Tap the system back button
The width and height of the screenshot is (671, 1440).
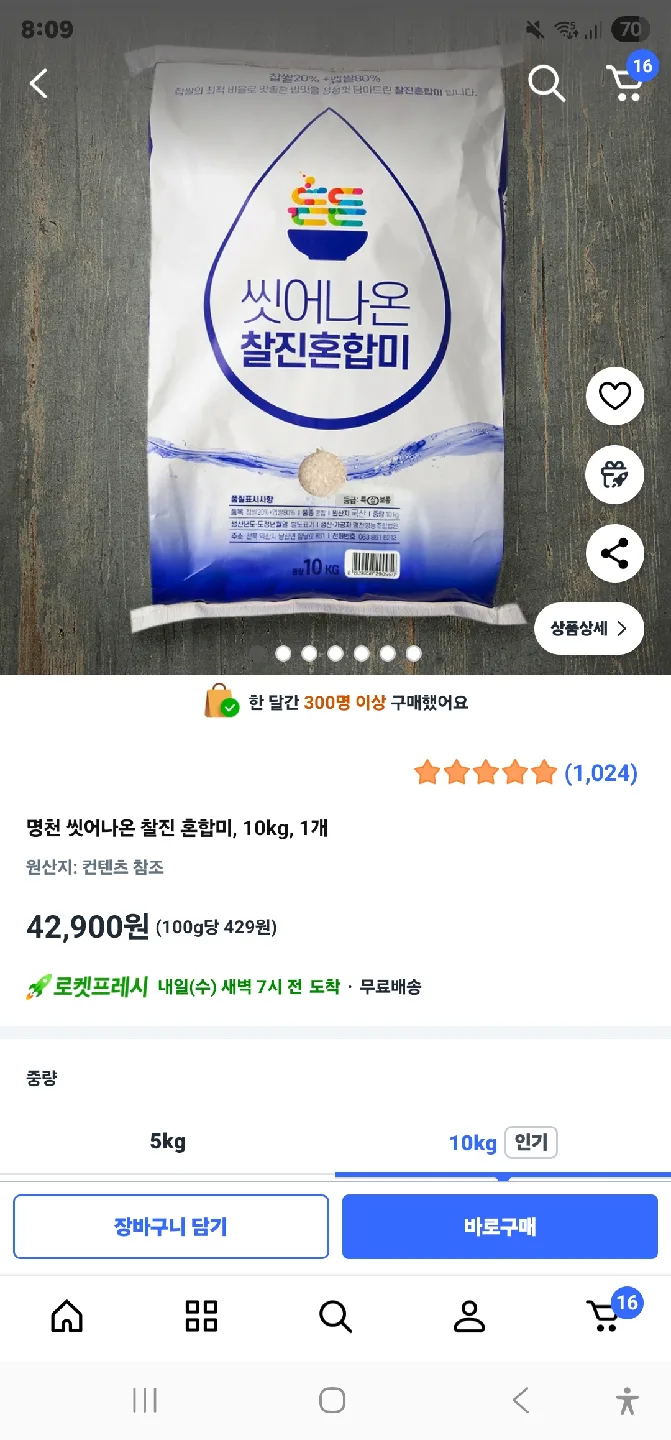click(x=520, y=1401)
